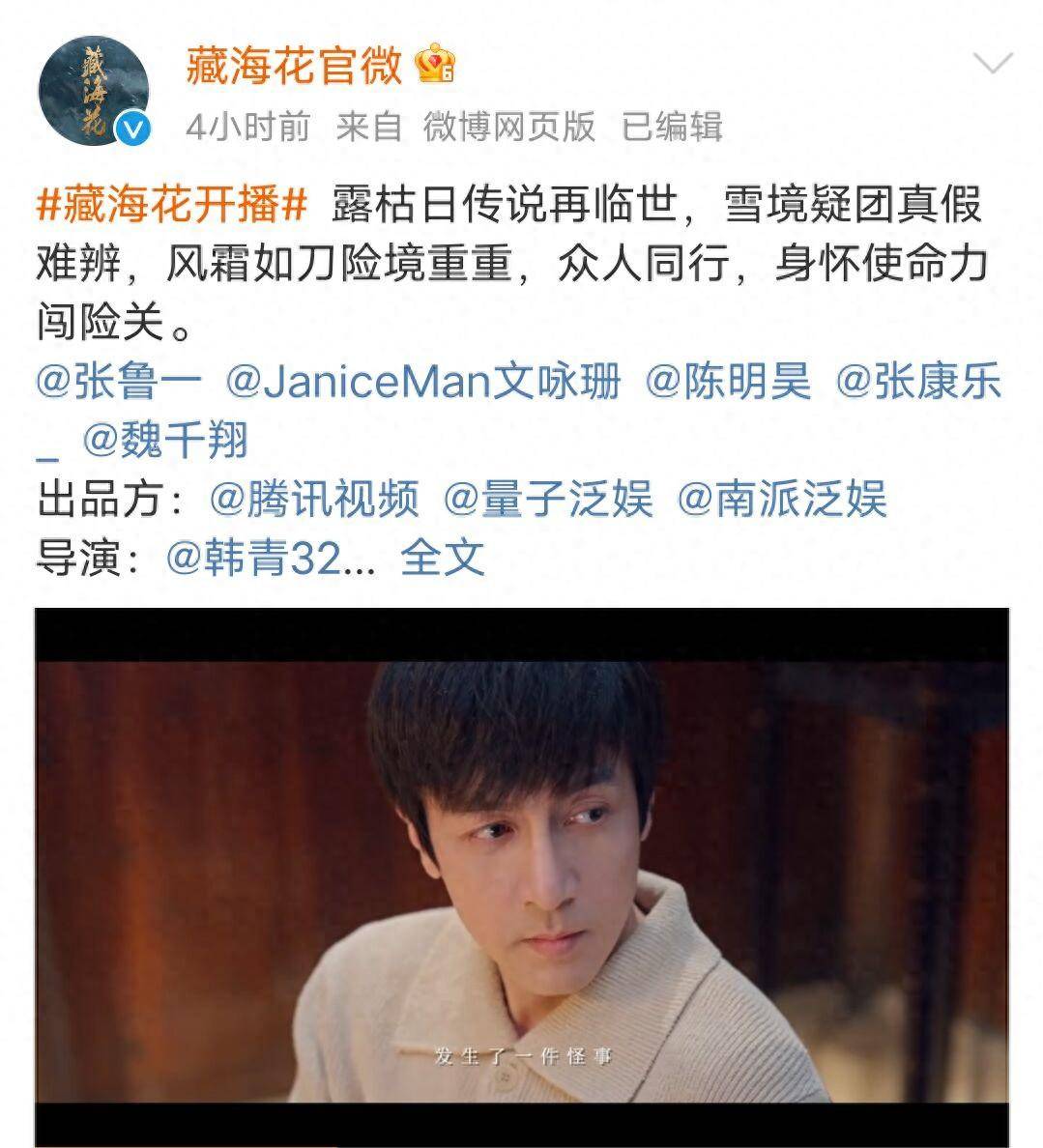Expand the post with 全文

tap(442, 558)
